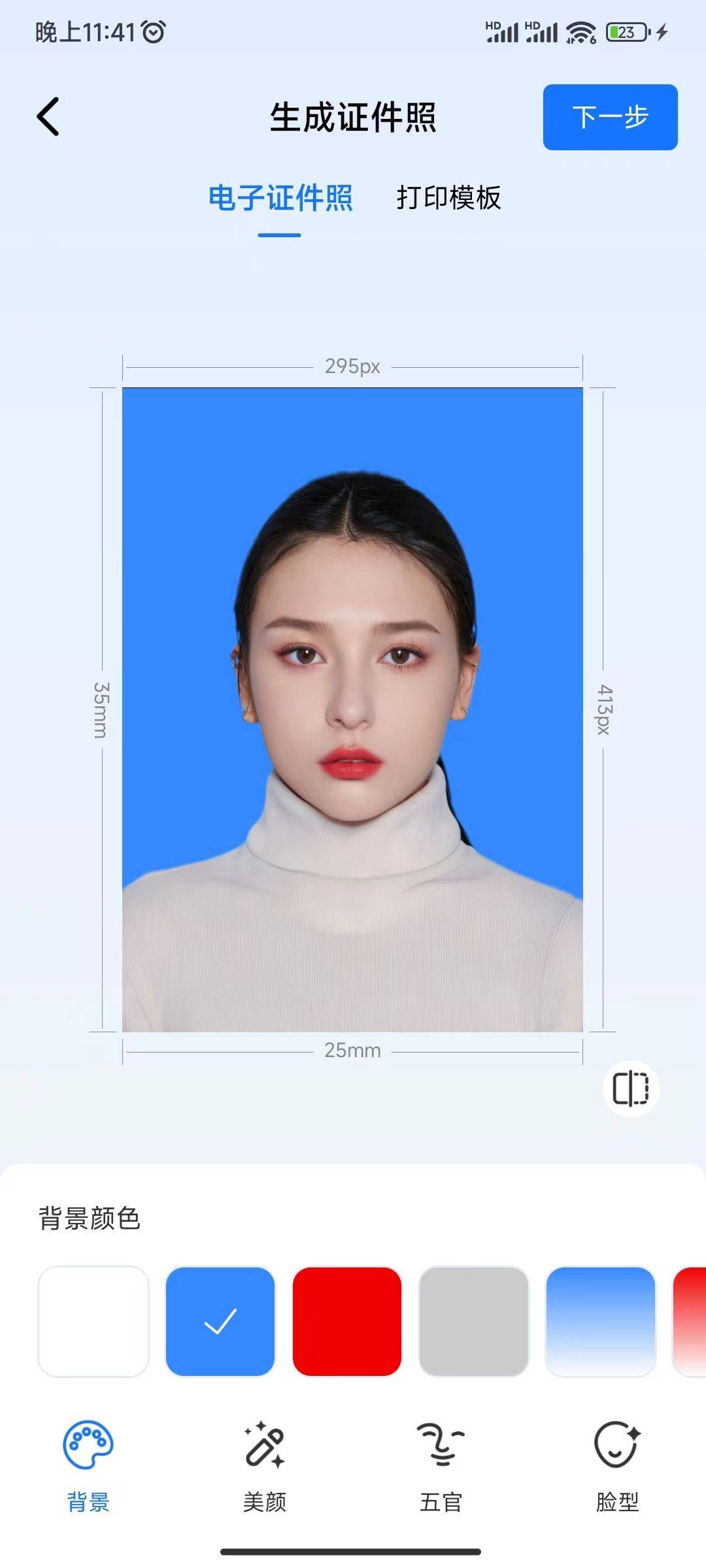This screenshot has width=706, height=1568.
Task: Apply the blue gradient background
Action: click(600, 1321)
